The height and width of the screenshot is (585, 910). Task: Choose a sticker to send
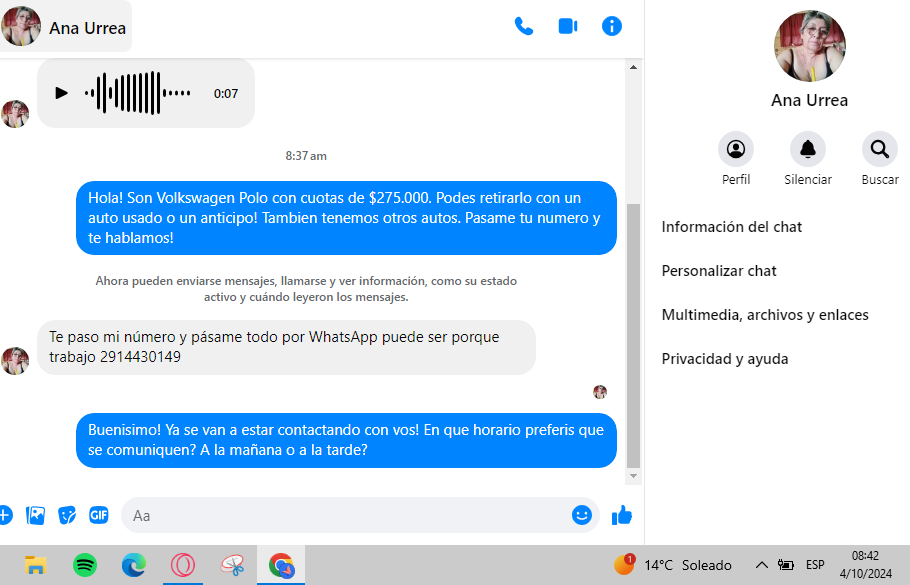pos(67,515)
